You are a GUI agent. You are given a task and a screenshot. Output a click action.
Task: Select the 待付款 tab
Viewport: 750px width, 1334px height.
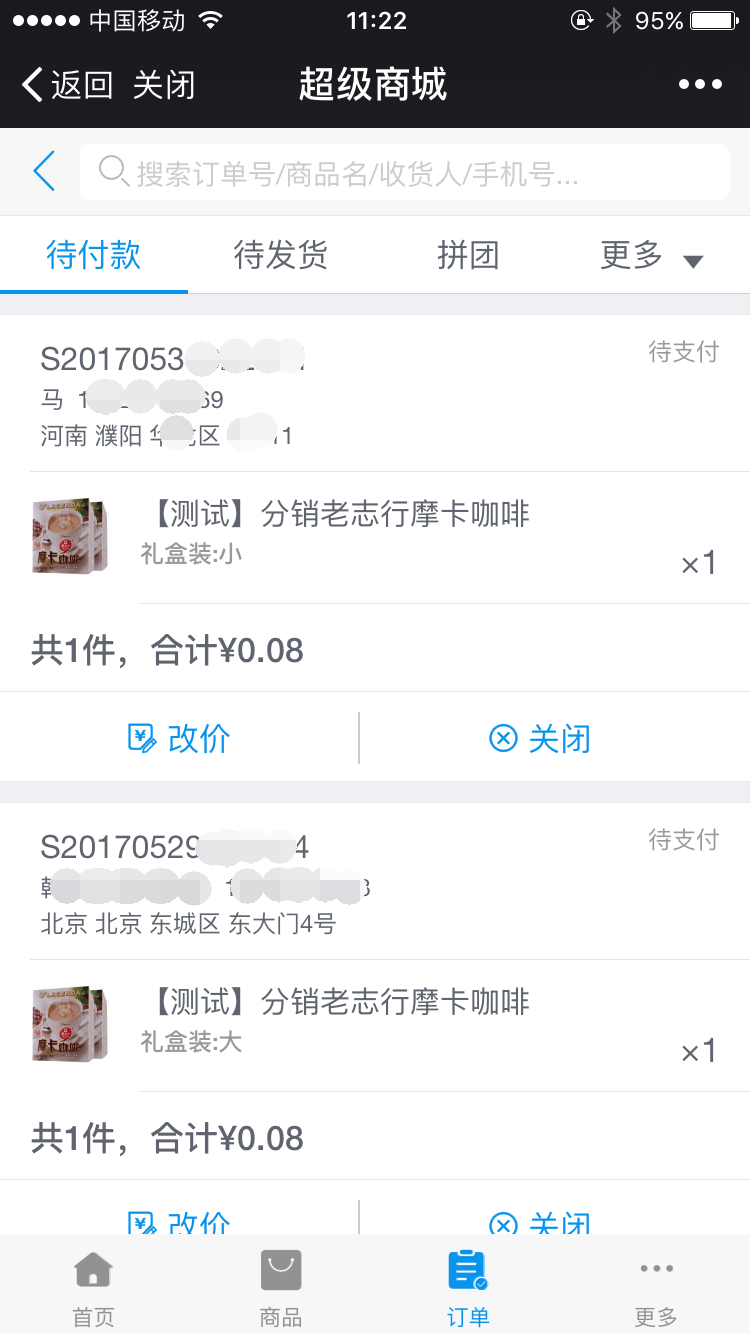tap(93, 256)
